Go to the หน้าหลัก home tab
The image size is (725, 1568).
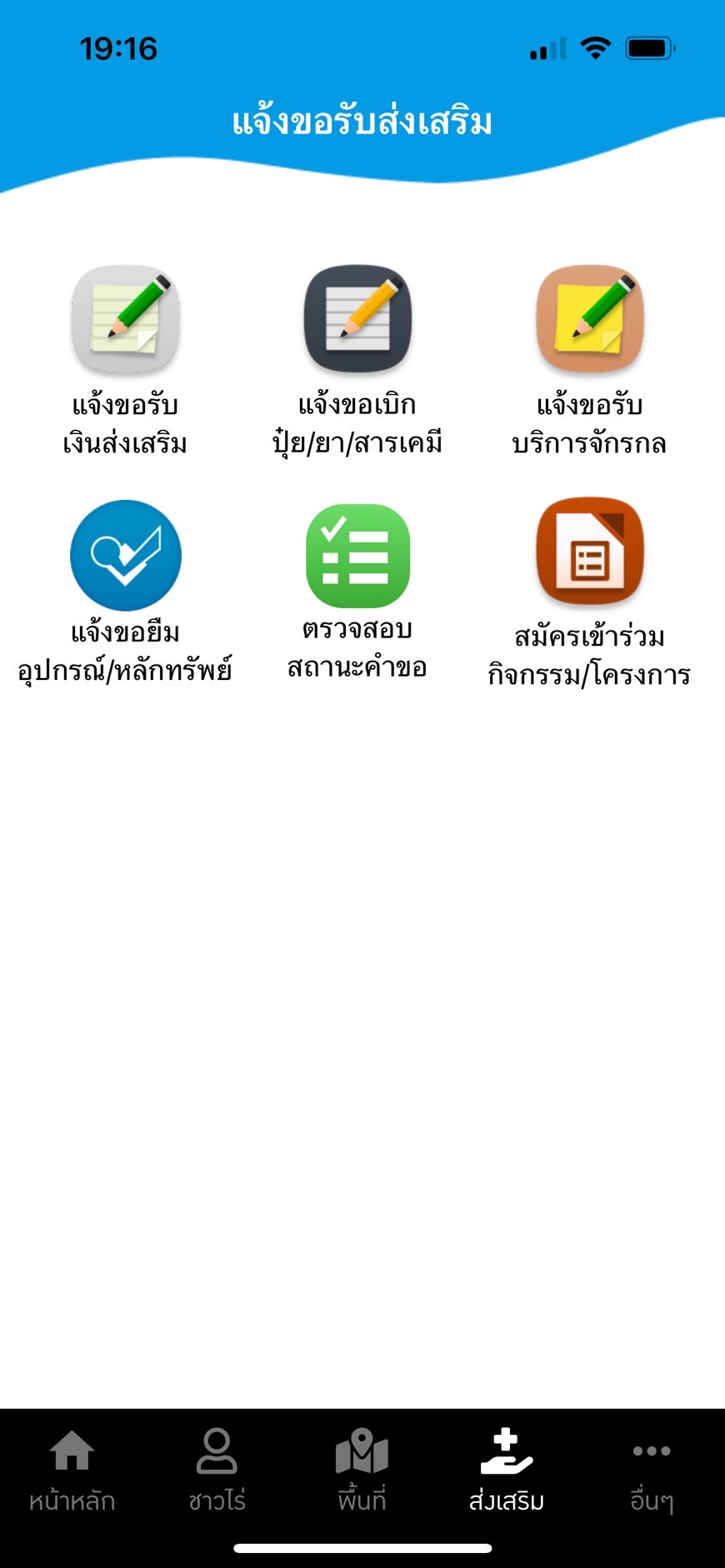[x=72, y=1470]
